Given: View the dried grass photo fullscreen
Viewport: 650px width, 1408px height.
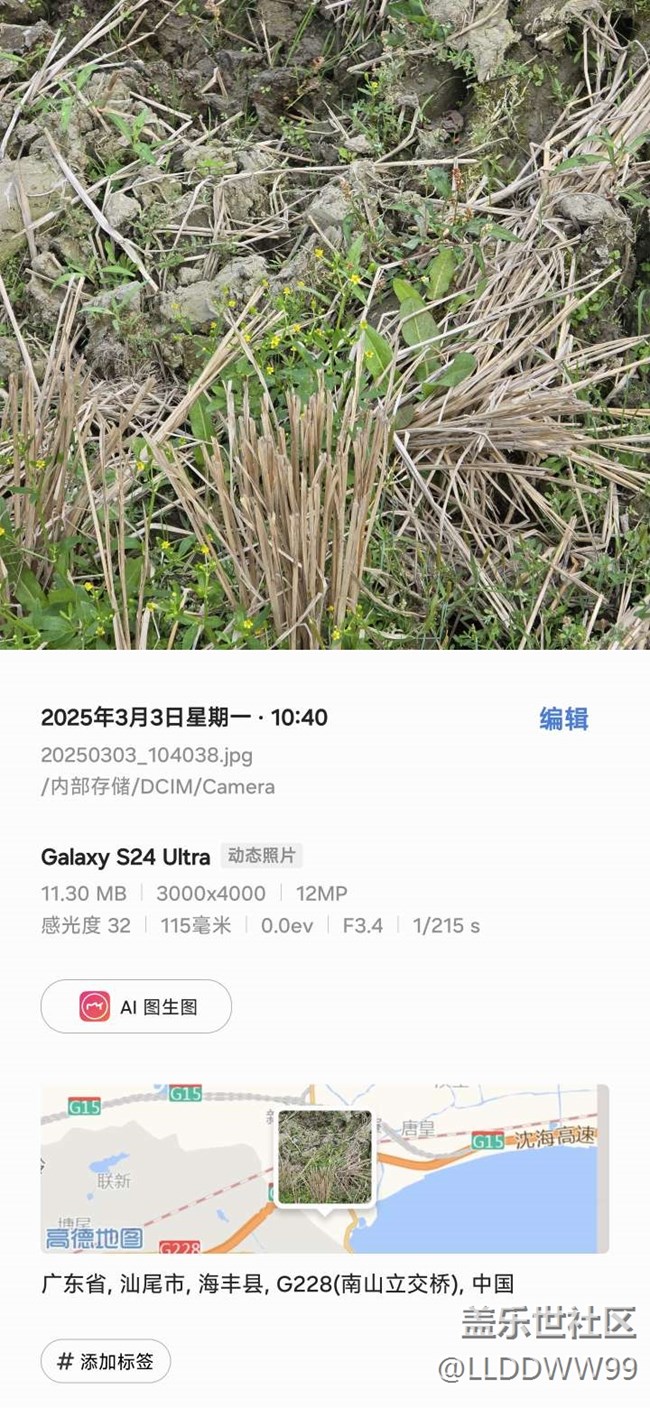Looking at the screenshot, I should (325, 325).
